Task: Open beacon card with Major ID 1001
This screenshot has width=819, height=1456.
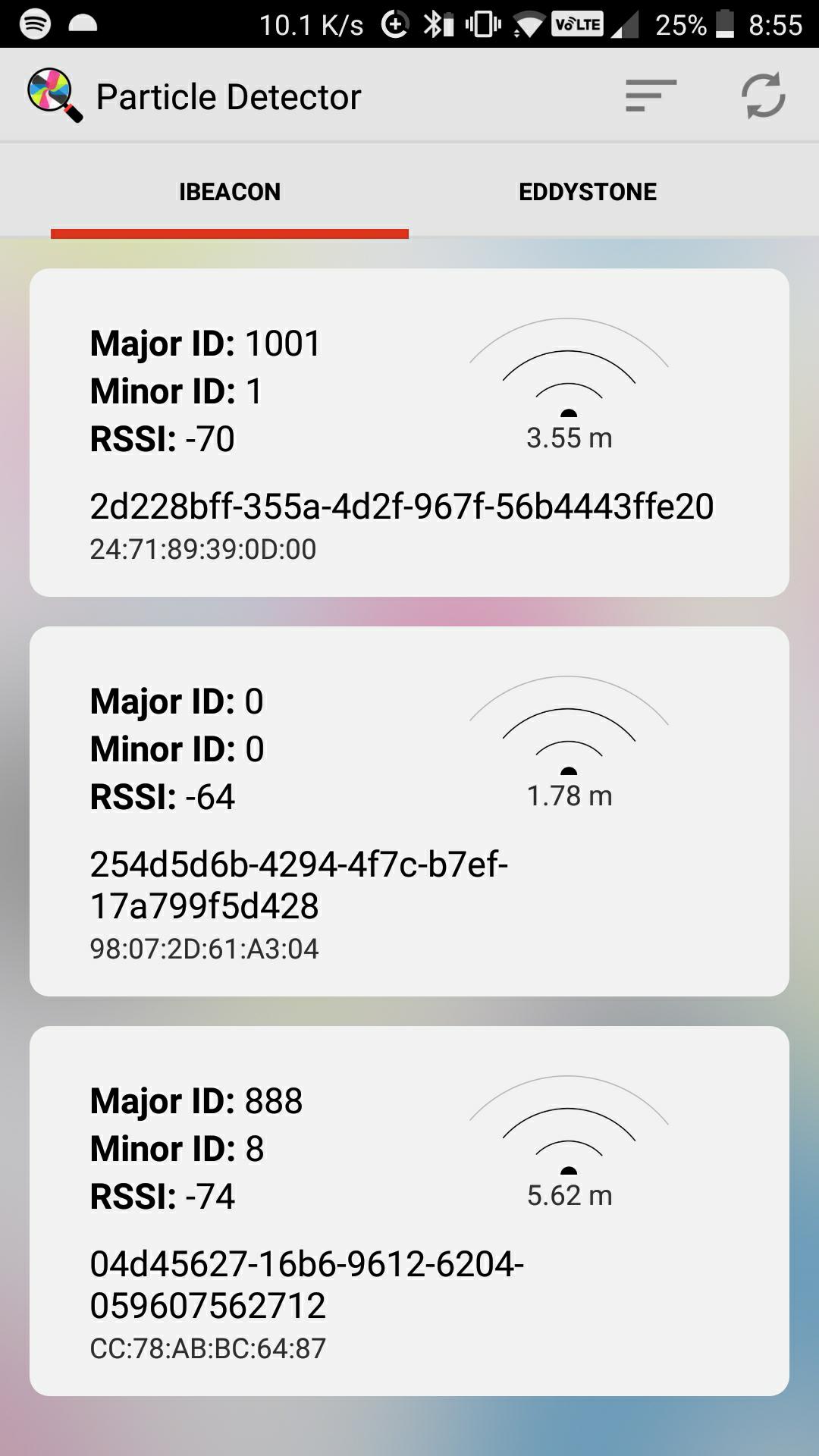Action: coord(409,432)
